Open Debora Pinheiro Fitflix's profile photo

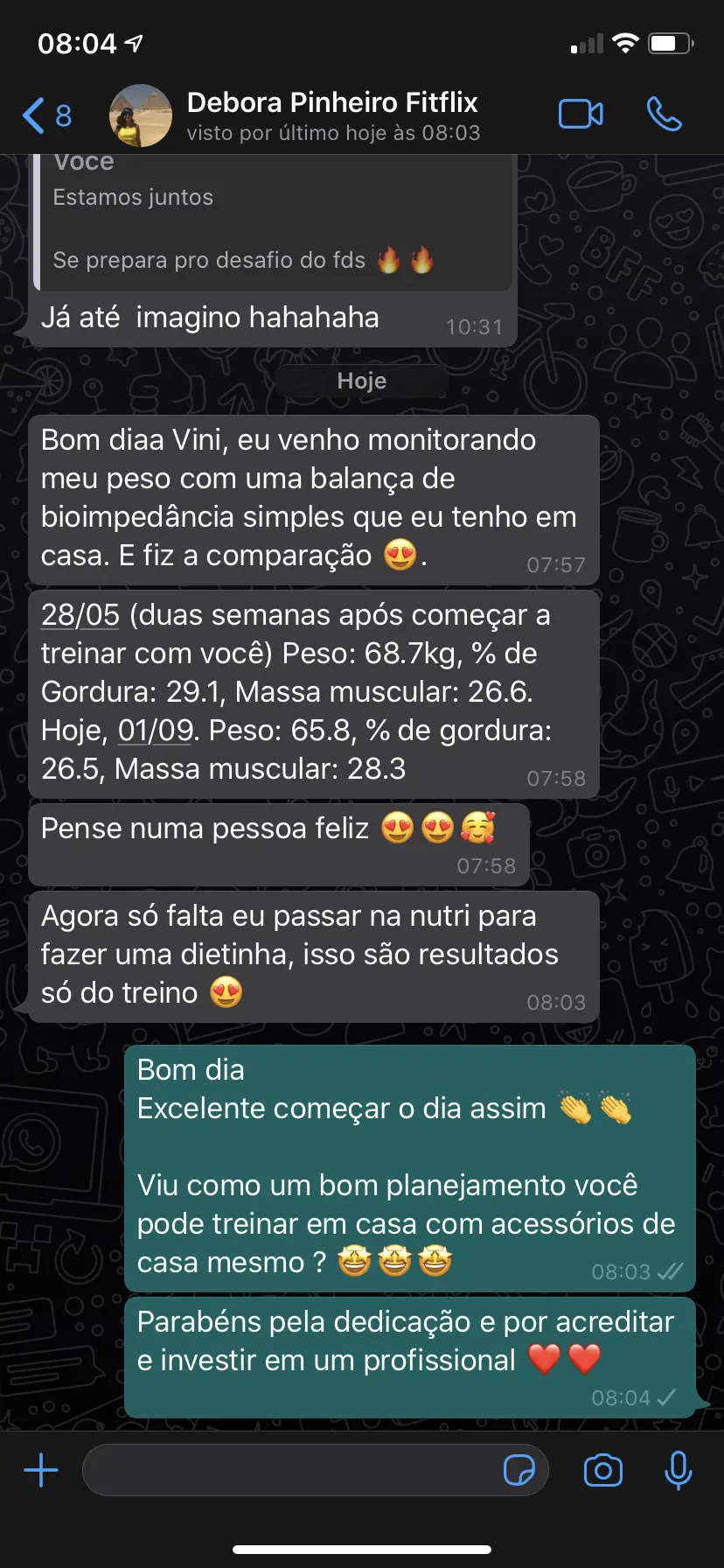(140, 115)
